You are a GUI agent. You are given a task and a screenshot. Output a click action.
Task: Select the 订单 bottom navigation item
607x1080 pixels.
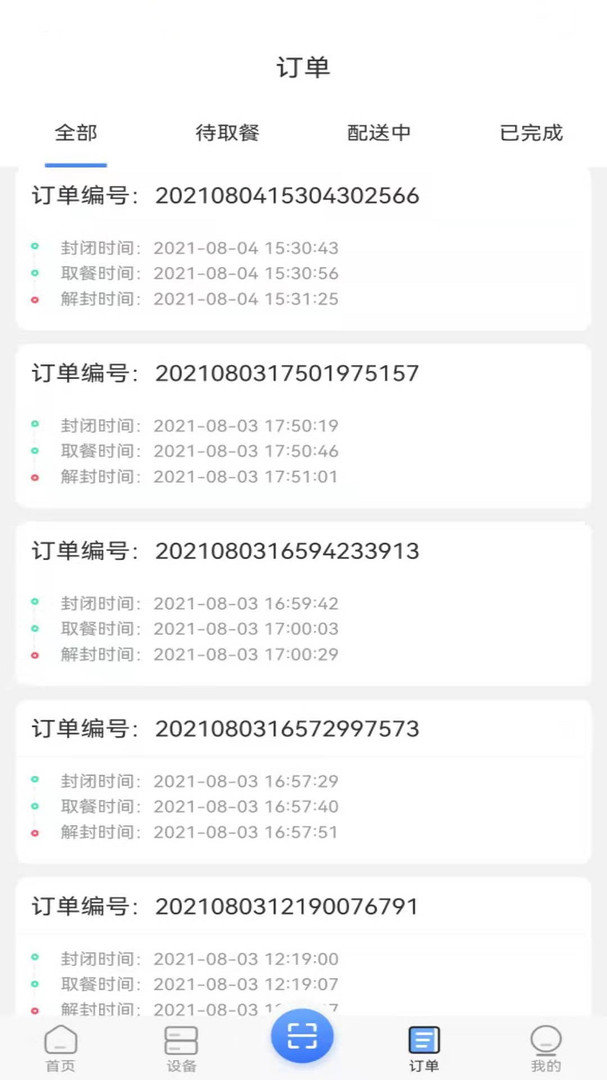coord(424,1049)
